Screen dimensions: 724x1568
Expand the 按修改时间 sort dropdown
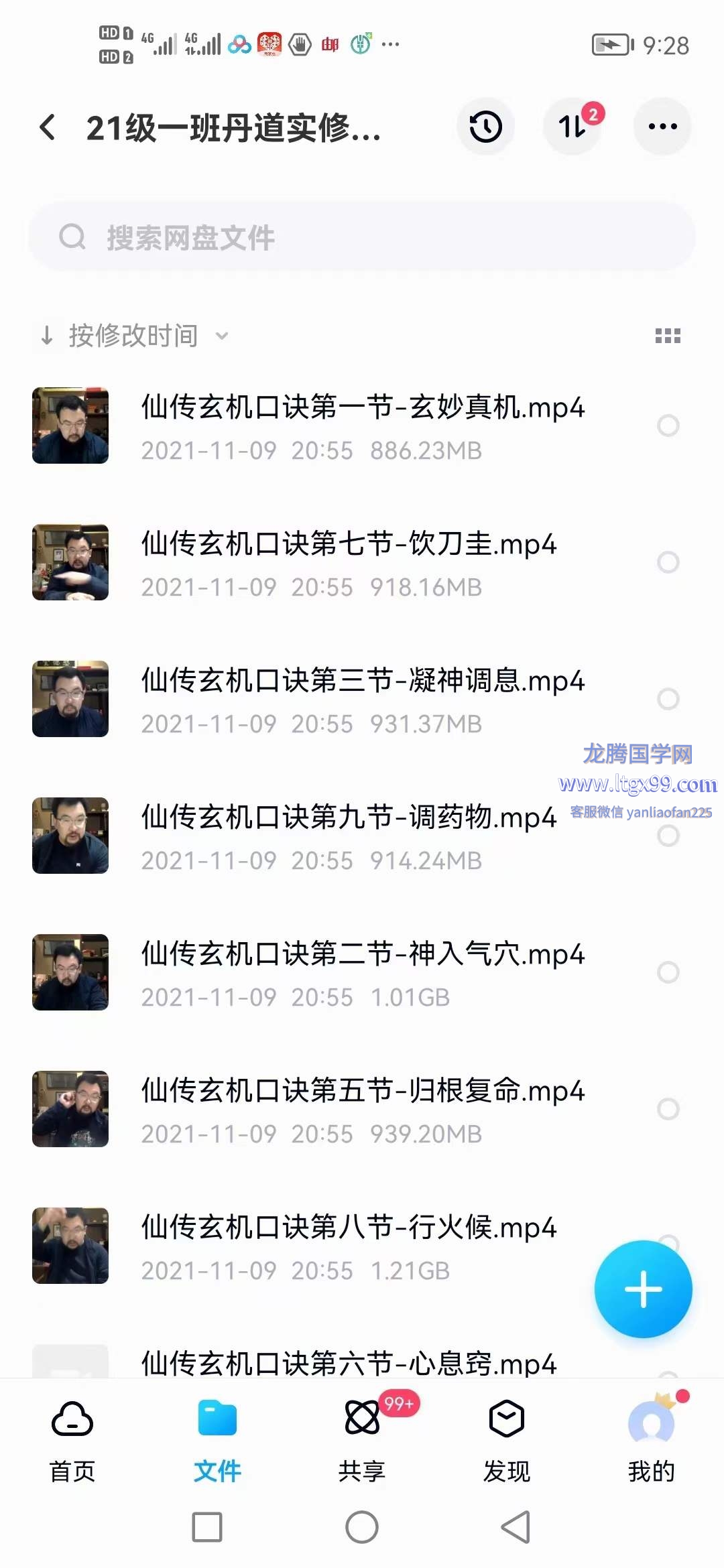(x=134, y=336)
